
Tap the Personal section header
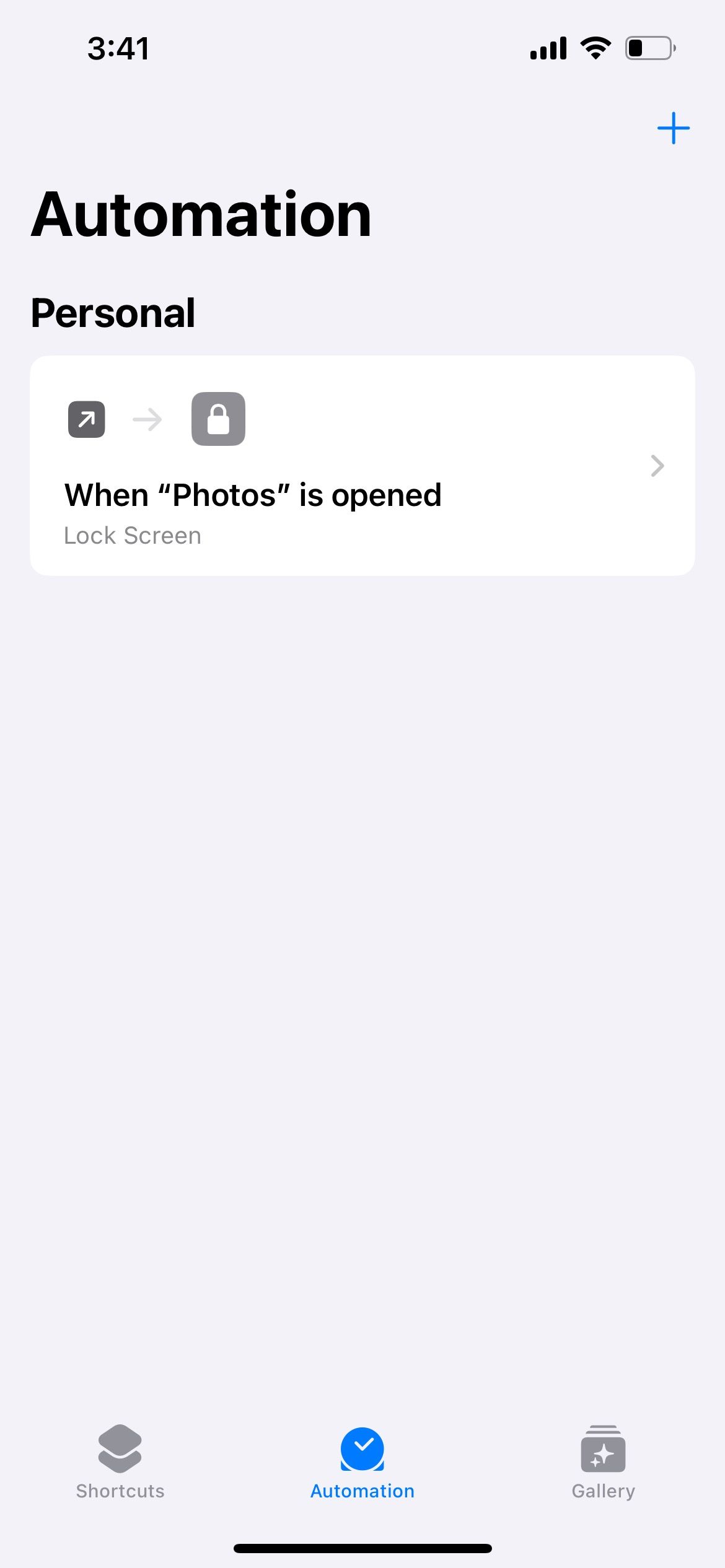pos(114,311)
